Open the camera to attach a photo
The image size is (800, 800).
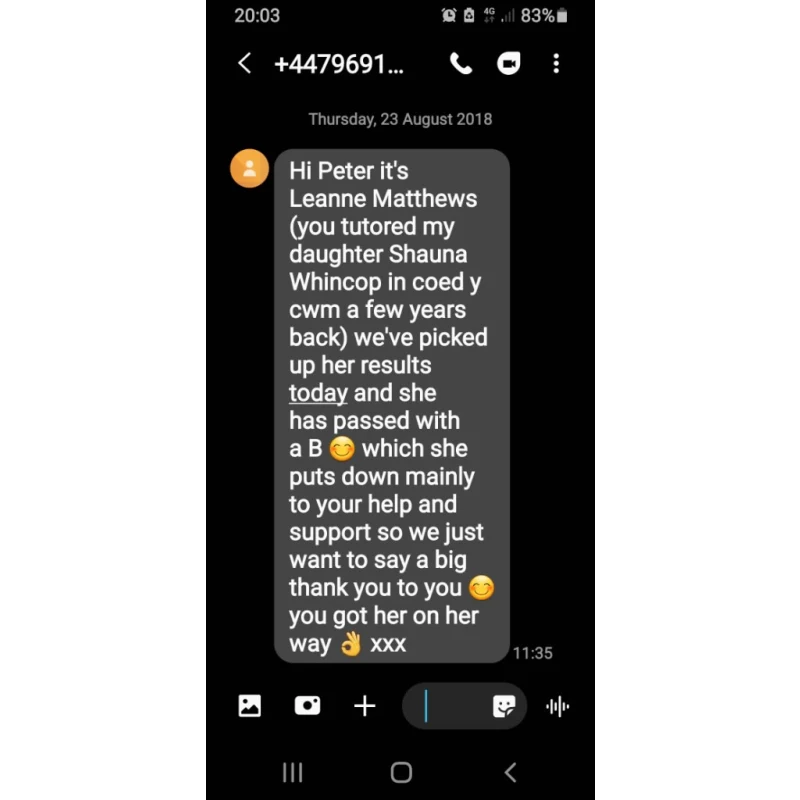click(x=307, y=706)
